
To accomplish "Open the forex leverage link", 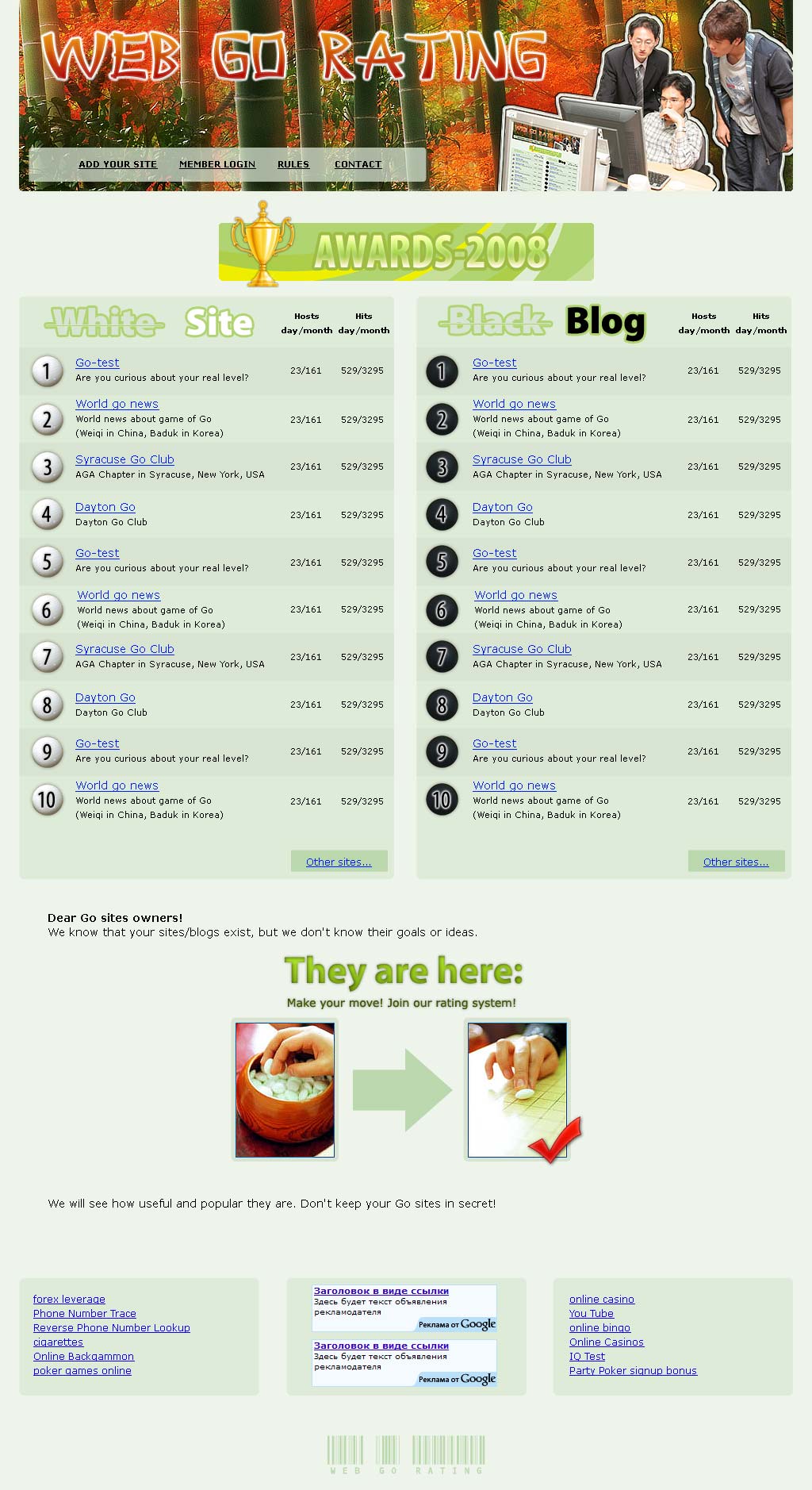I will (x=69, y=1299).
